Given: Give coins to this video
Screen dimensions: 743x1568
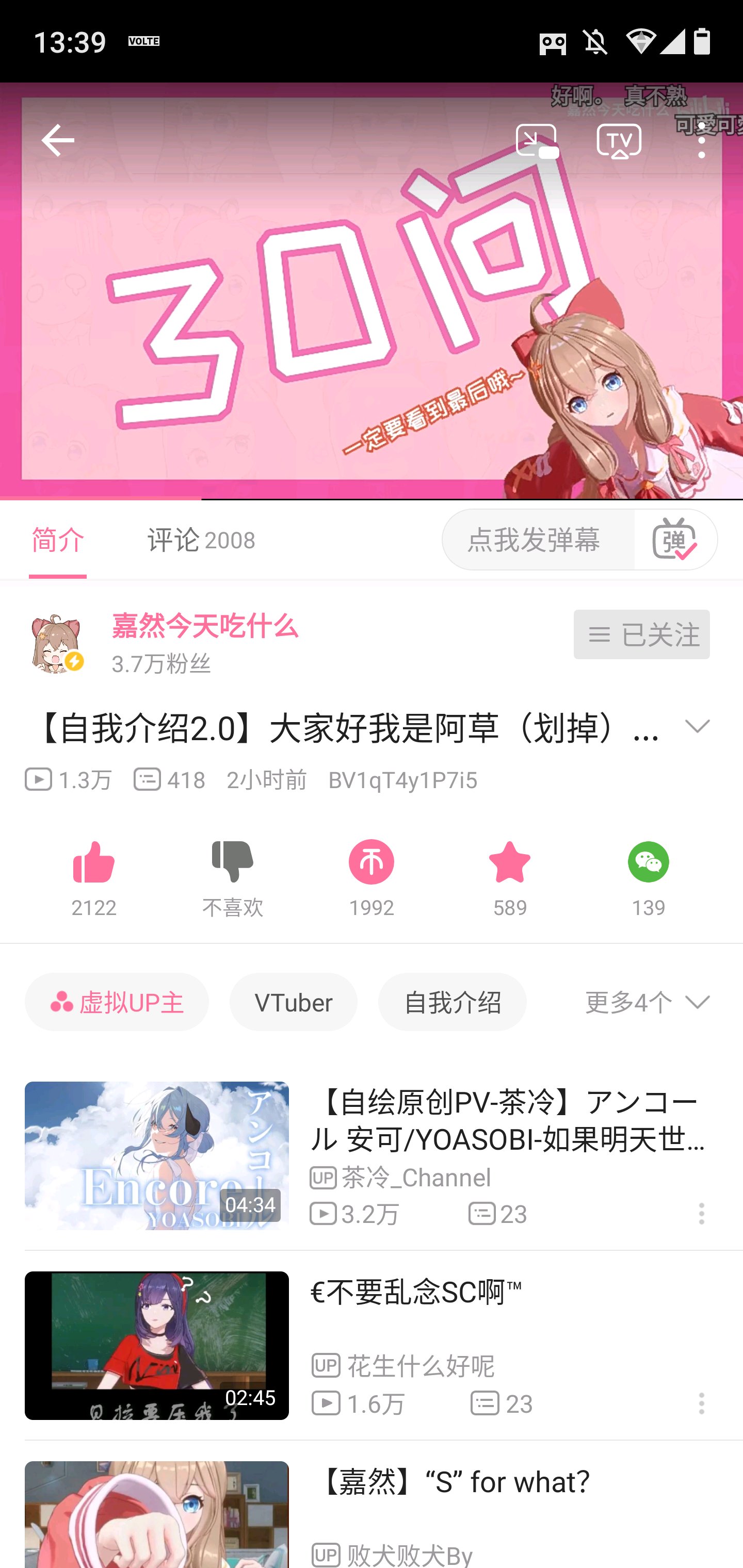Looking at the screenshot, I should tap(371, 878).
